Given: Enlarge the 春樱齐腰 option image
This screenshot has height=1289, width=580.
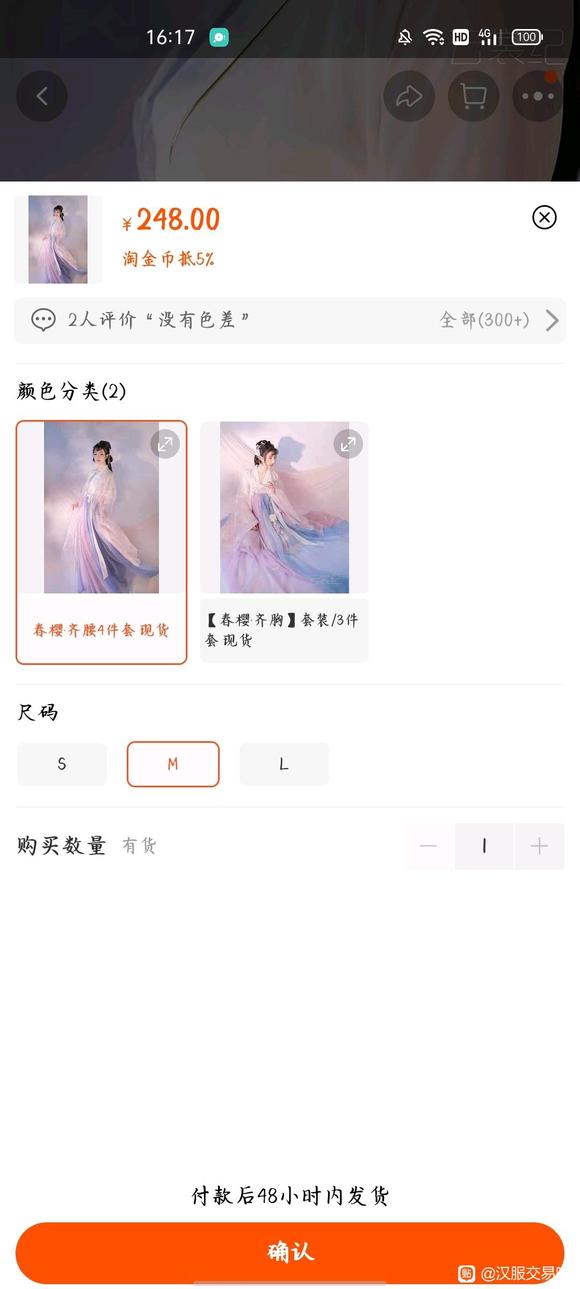Looking at the screenshot, I should (x=165, y=443).
